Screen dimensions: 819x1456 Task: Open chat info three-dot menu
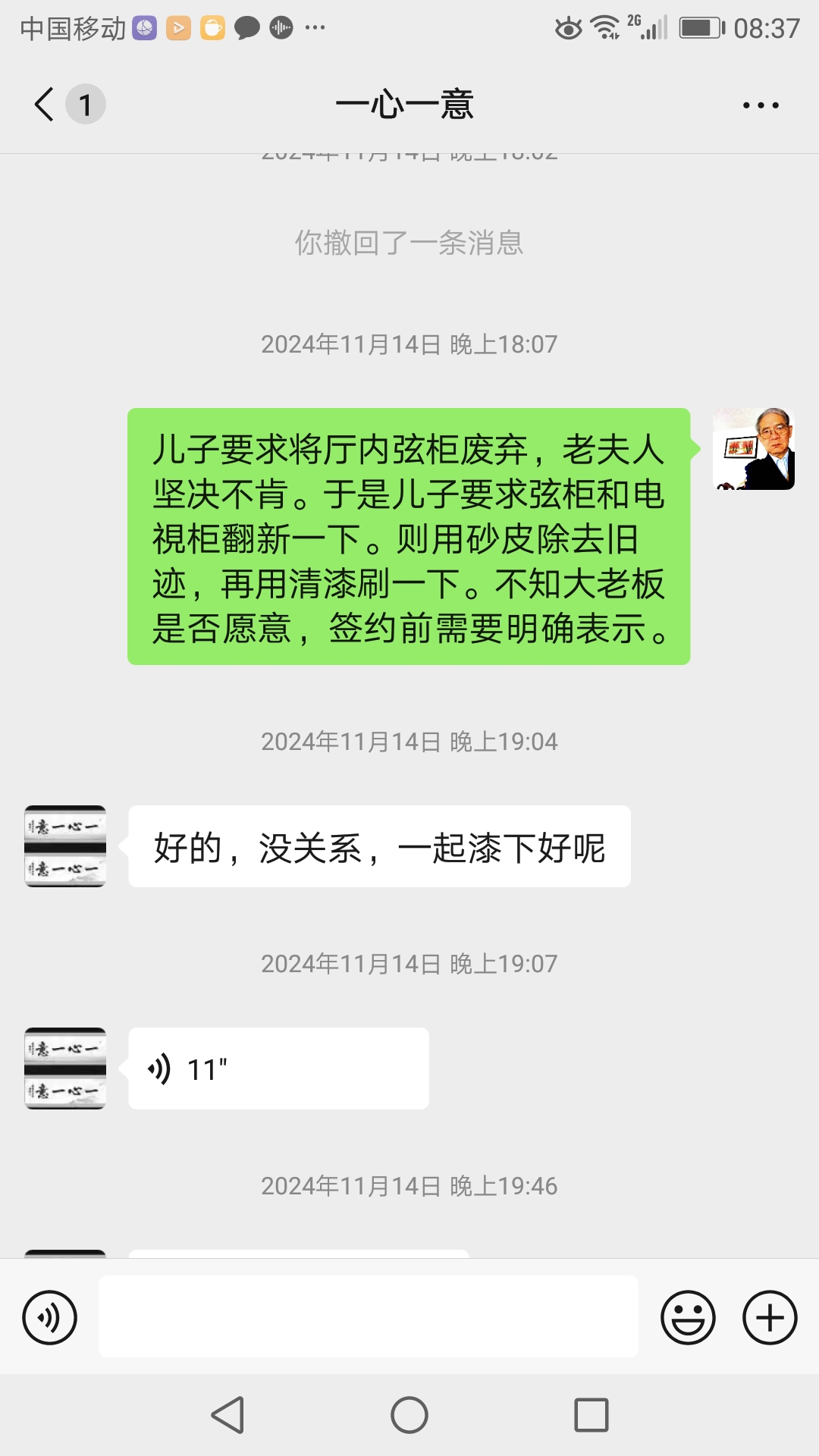pyautogui.click(x=761, y=105)
